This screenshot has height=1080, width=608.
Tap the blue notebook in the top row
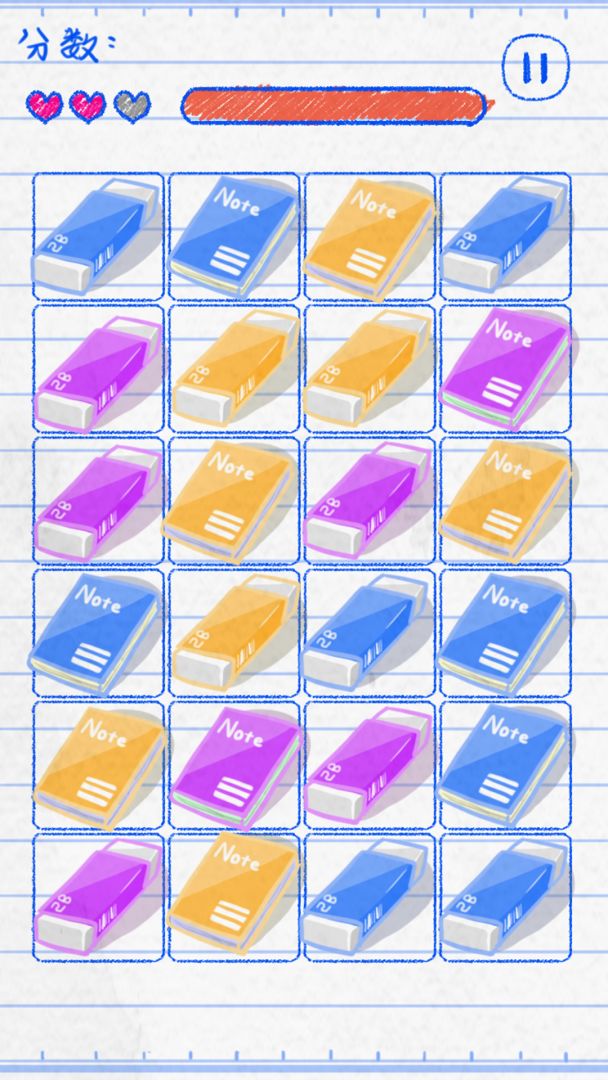pos(234,237)
